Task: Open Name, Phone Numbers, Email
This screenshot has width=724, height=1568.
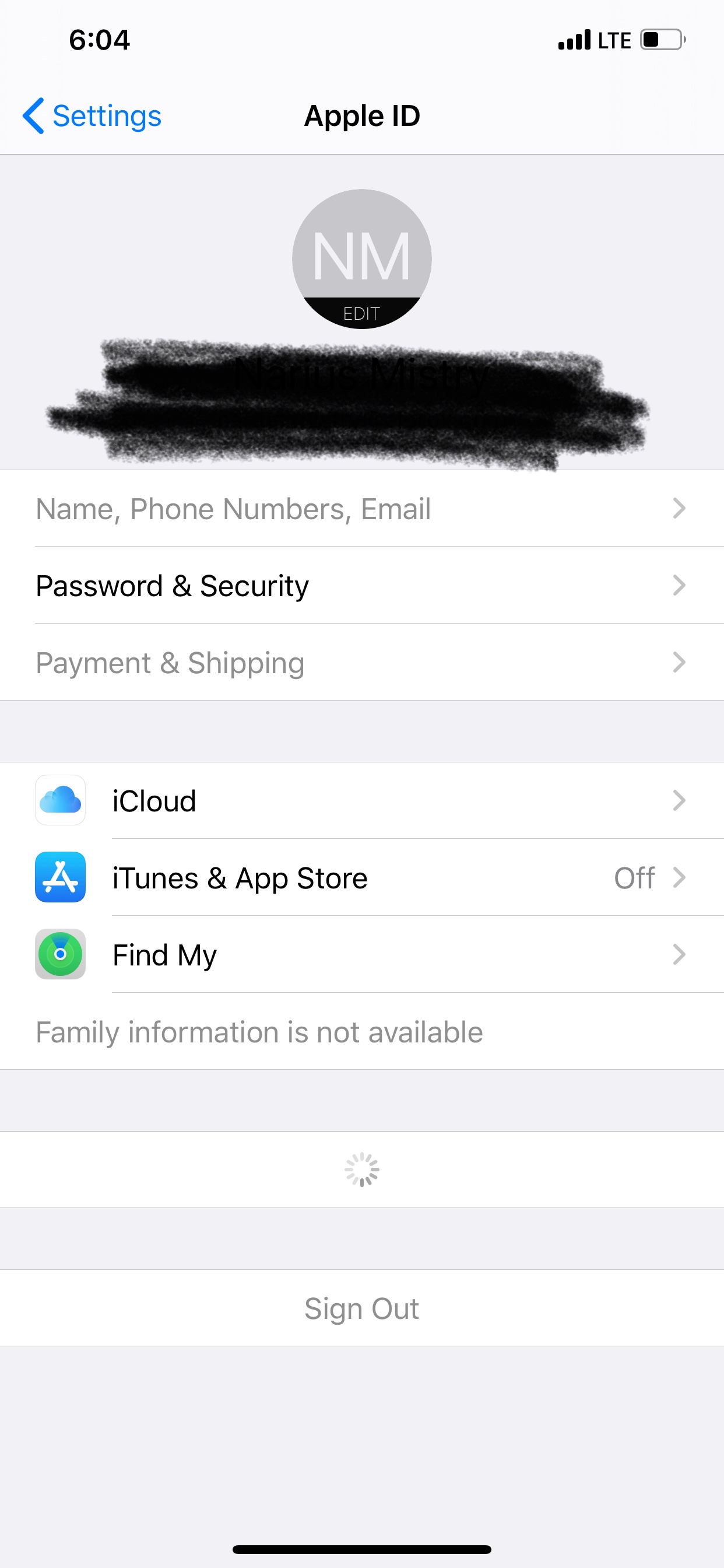Action: [x=362, y=508]
